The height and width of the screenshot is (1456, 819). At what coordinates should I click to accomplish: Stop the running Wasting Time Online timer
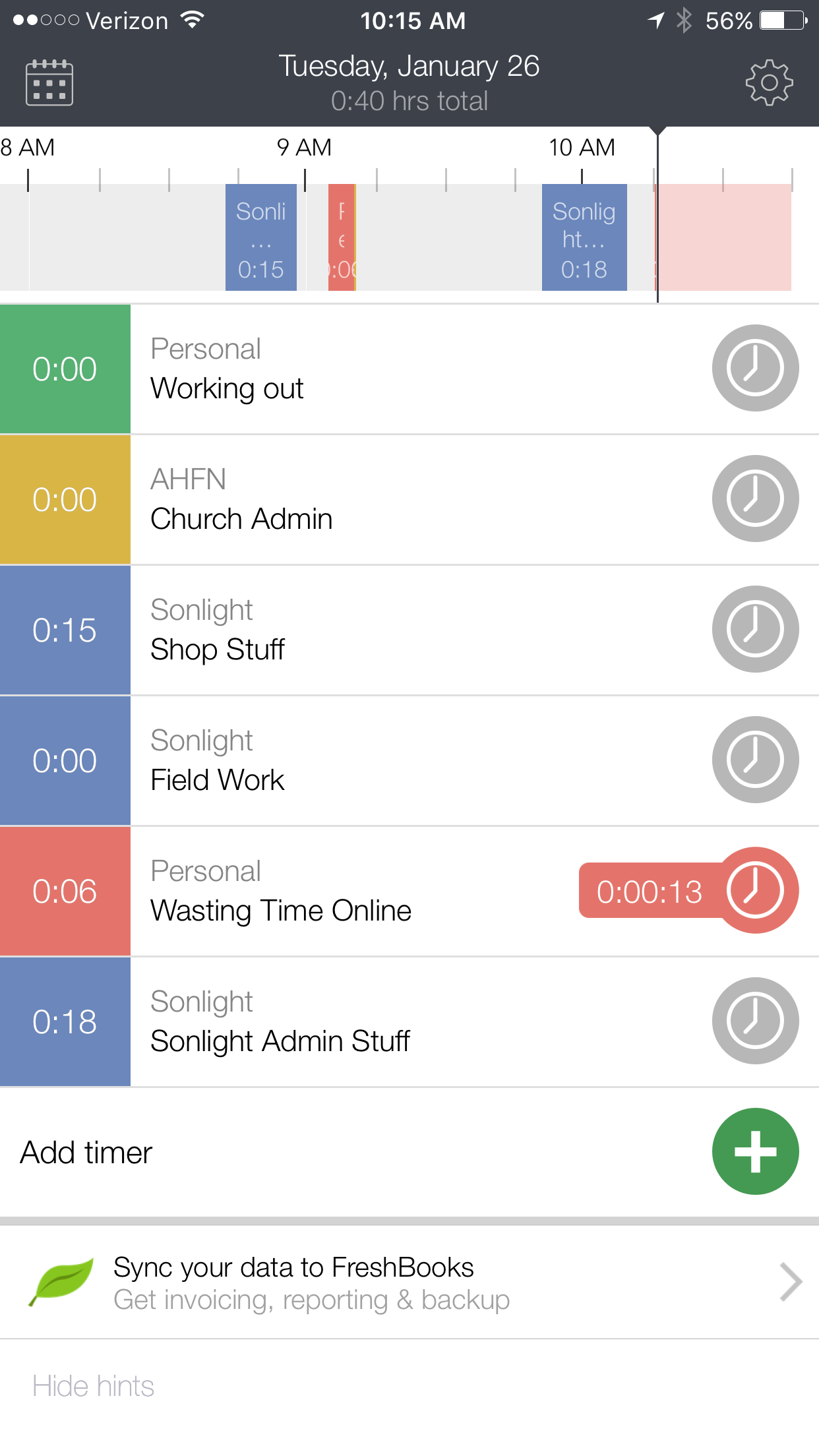click(755, 890)
